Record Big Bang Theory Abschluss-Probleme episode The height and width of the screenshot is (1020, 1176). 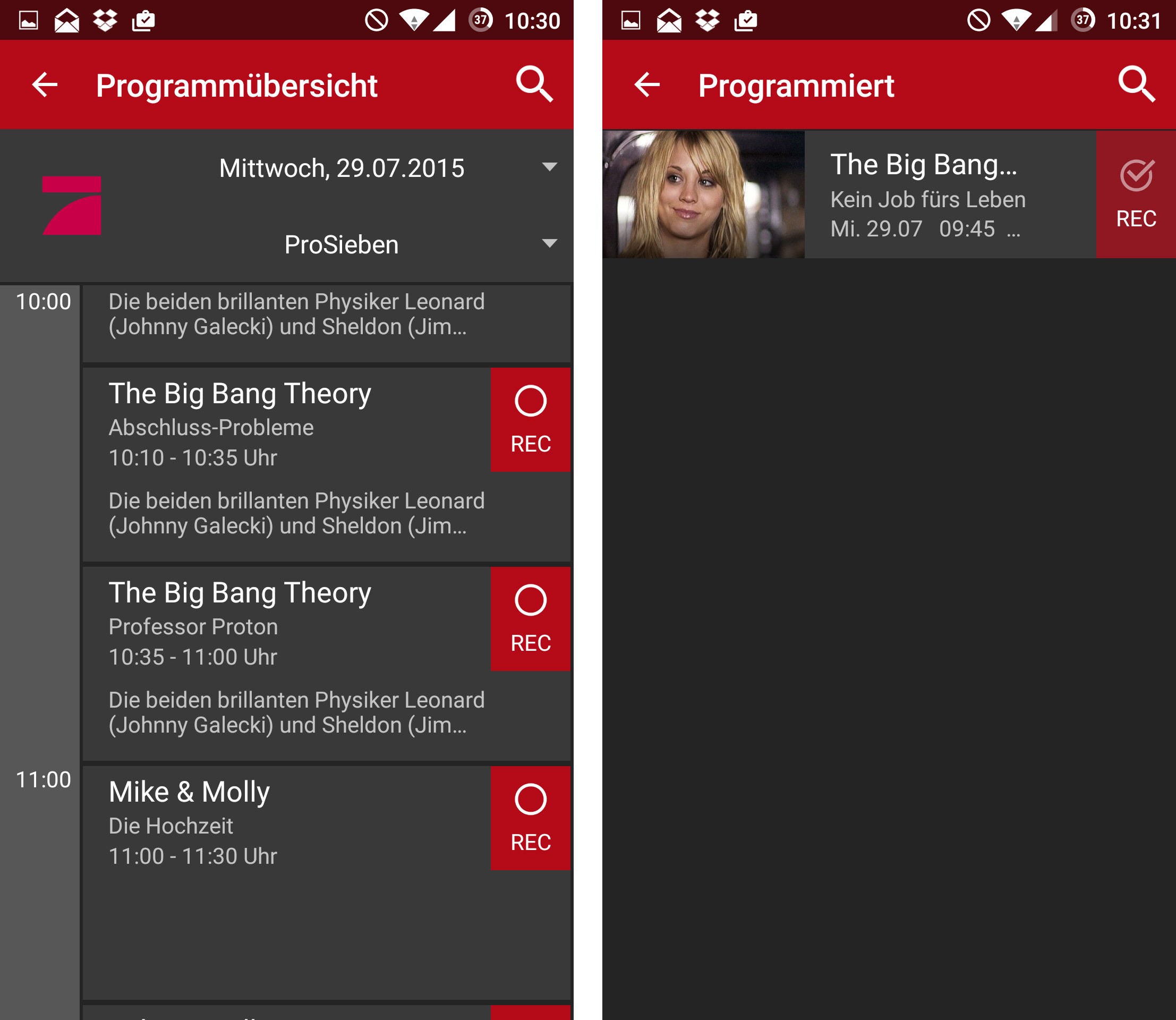tap(530, 420)
